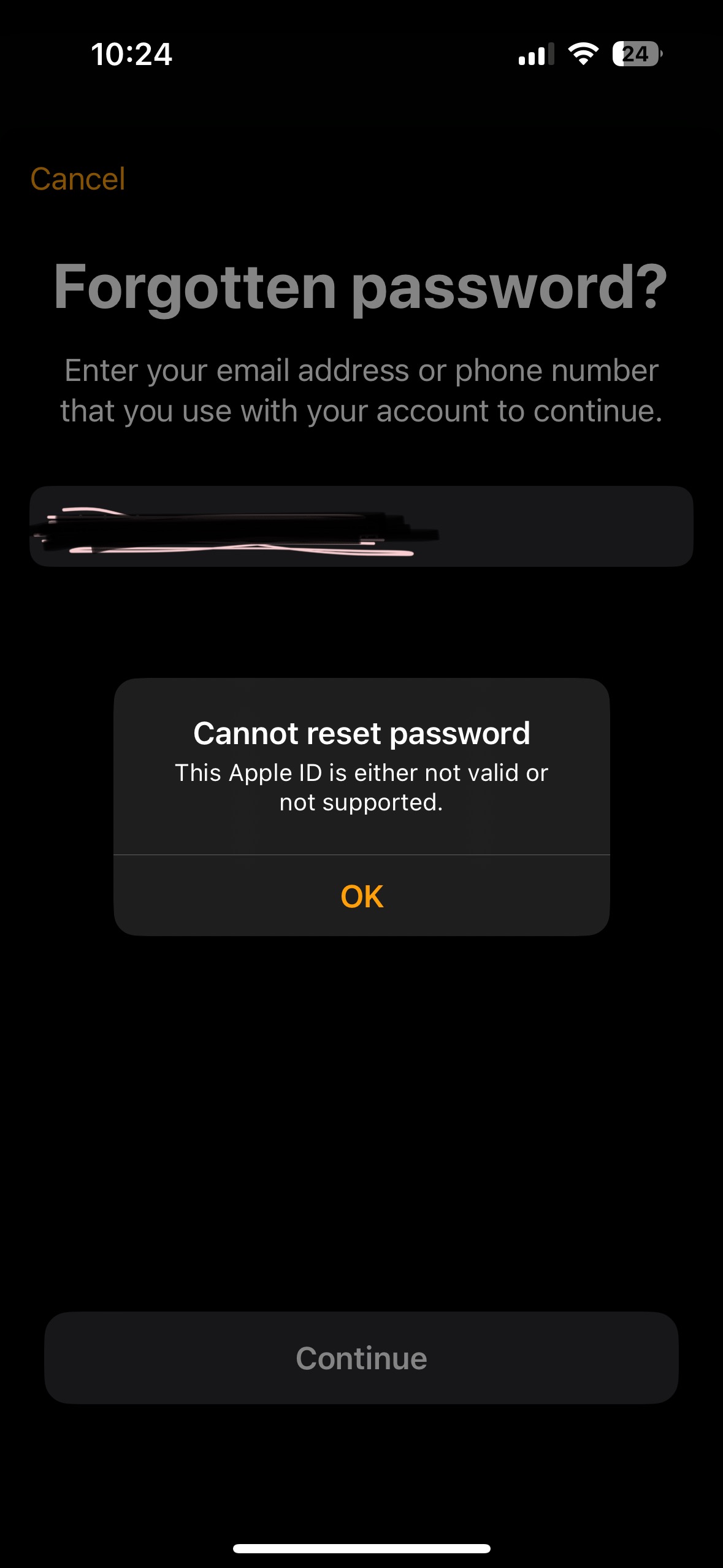The height and width of the screenshot is (1568, 723).
Task: Tap the battery indicator showing 24
Action: coord(635,55)
